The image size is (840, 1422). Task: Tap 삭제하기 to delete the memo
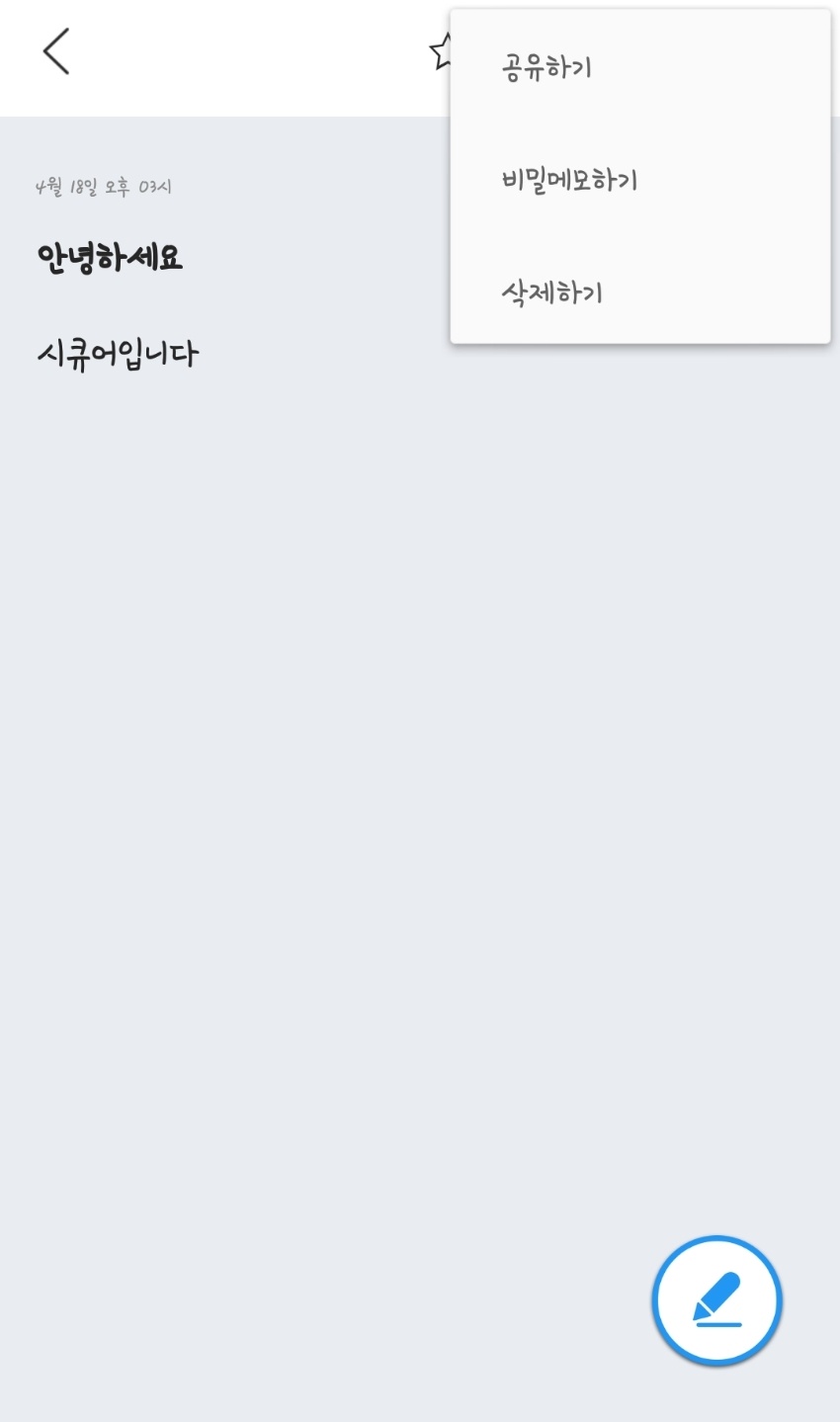click(551, 293)
